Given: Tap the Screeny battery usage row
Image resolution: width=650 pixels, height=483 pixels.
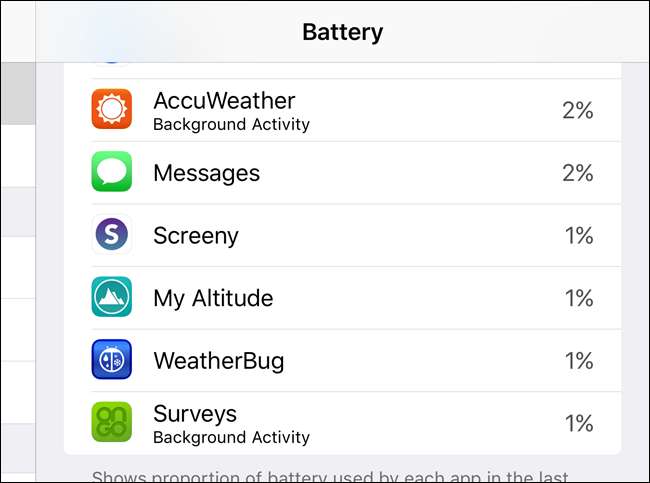Looking at the screenshot, I should [x=342, y=236].
